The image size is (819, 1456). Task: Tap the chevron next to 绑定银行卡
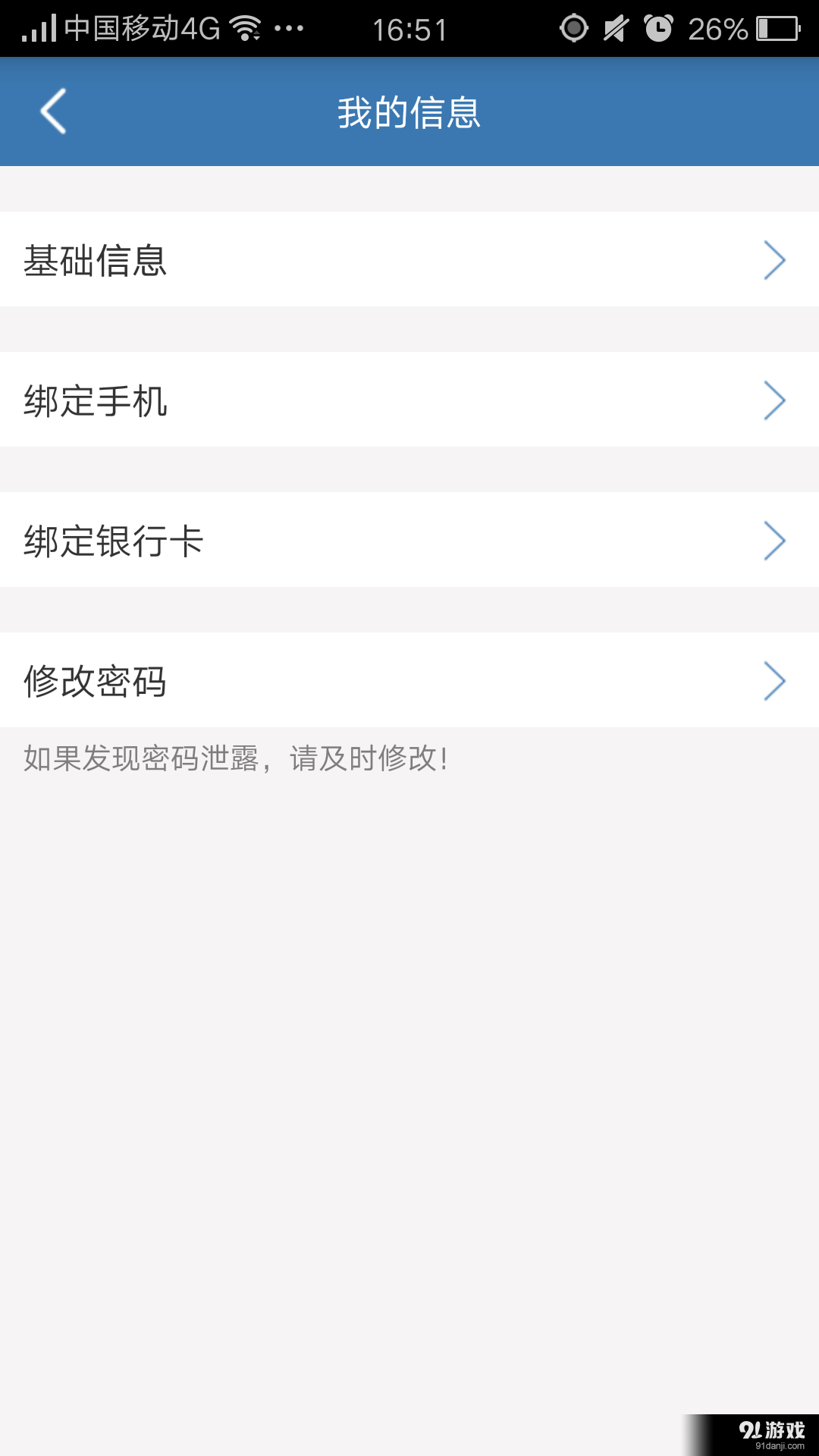[x=775, y=541]
